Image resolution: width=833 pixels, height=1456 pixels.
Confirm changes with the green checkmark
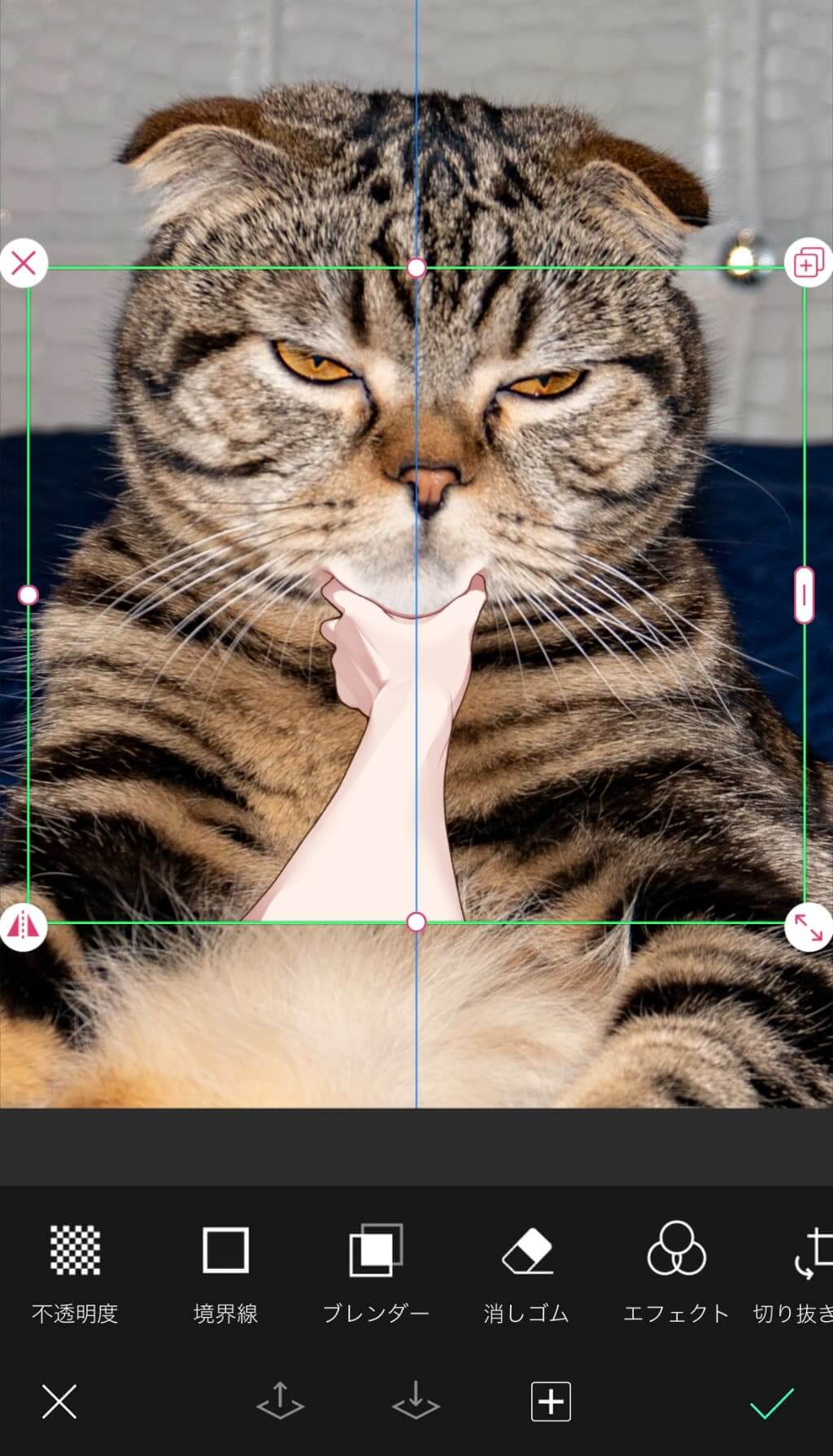[x=771, y=1402]
